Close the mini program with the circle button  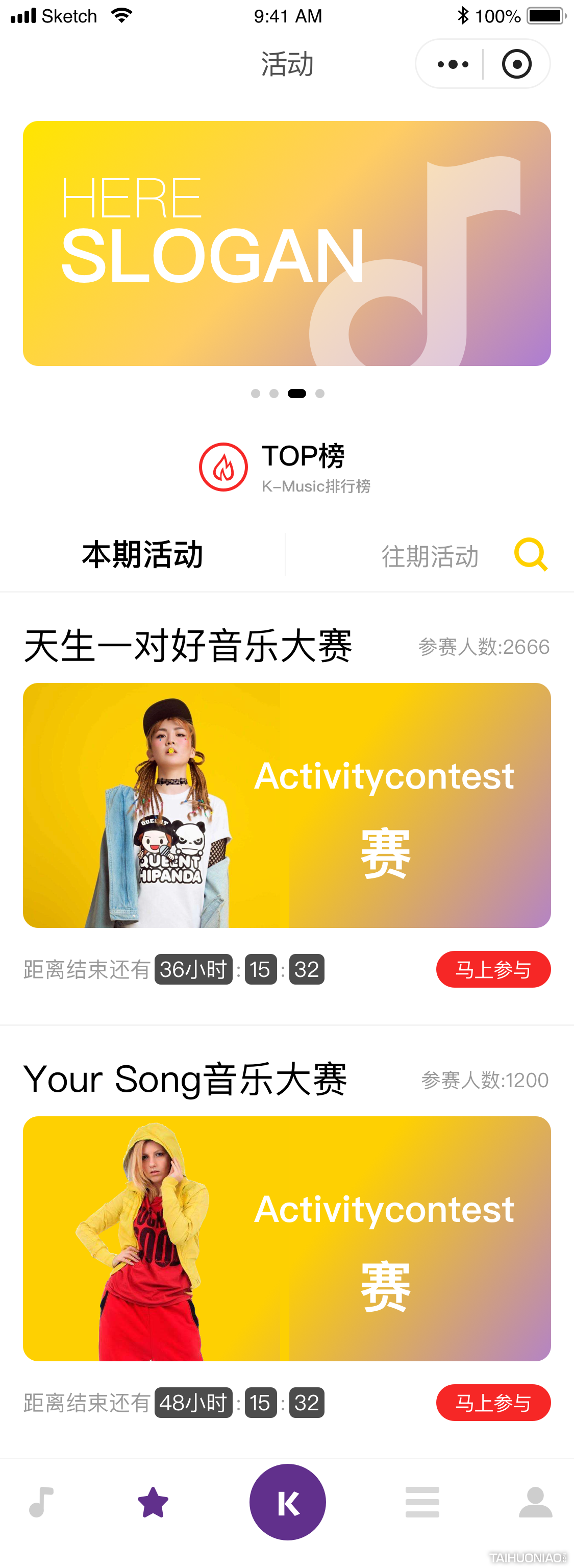516,64
